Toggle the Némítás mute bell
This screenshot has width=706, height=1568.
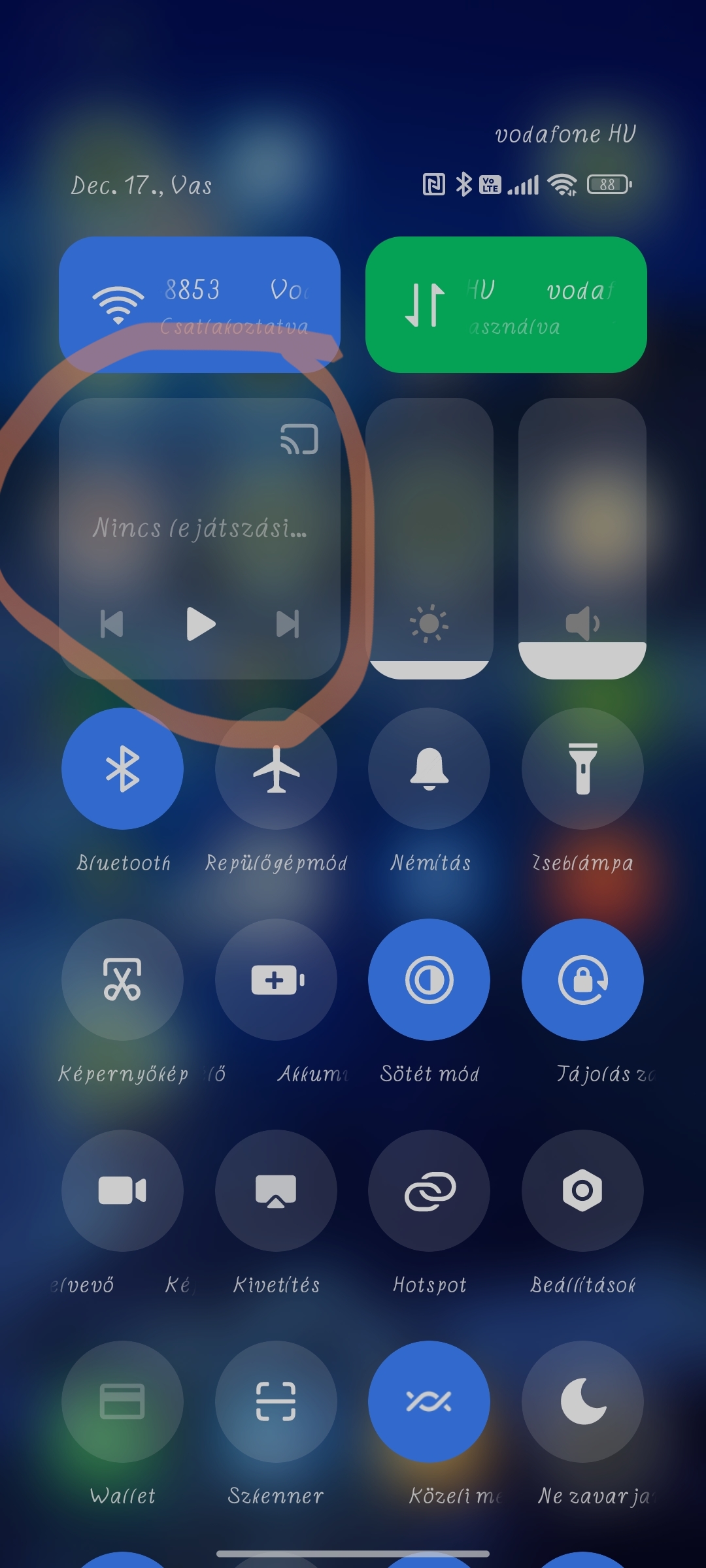click(429, 768)
